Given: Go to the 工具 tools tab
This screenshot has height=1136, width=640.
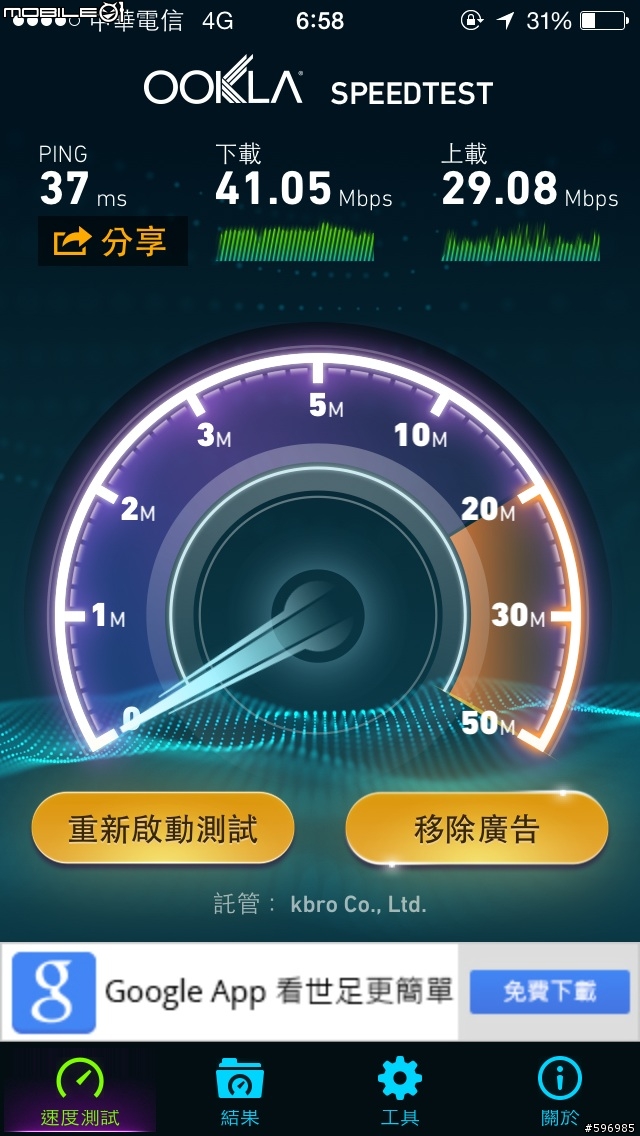Looking at the screenshot, I should 399,1092.
